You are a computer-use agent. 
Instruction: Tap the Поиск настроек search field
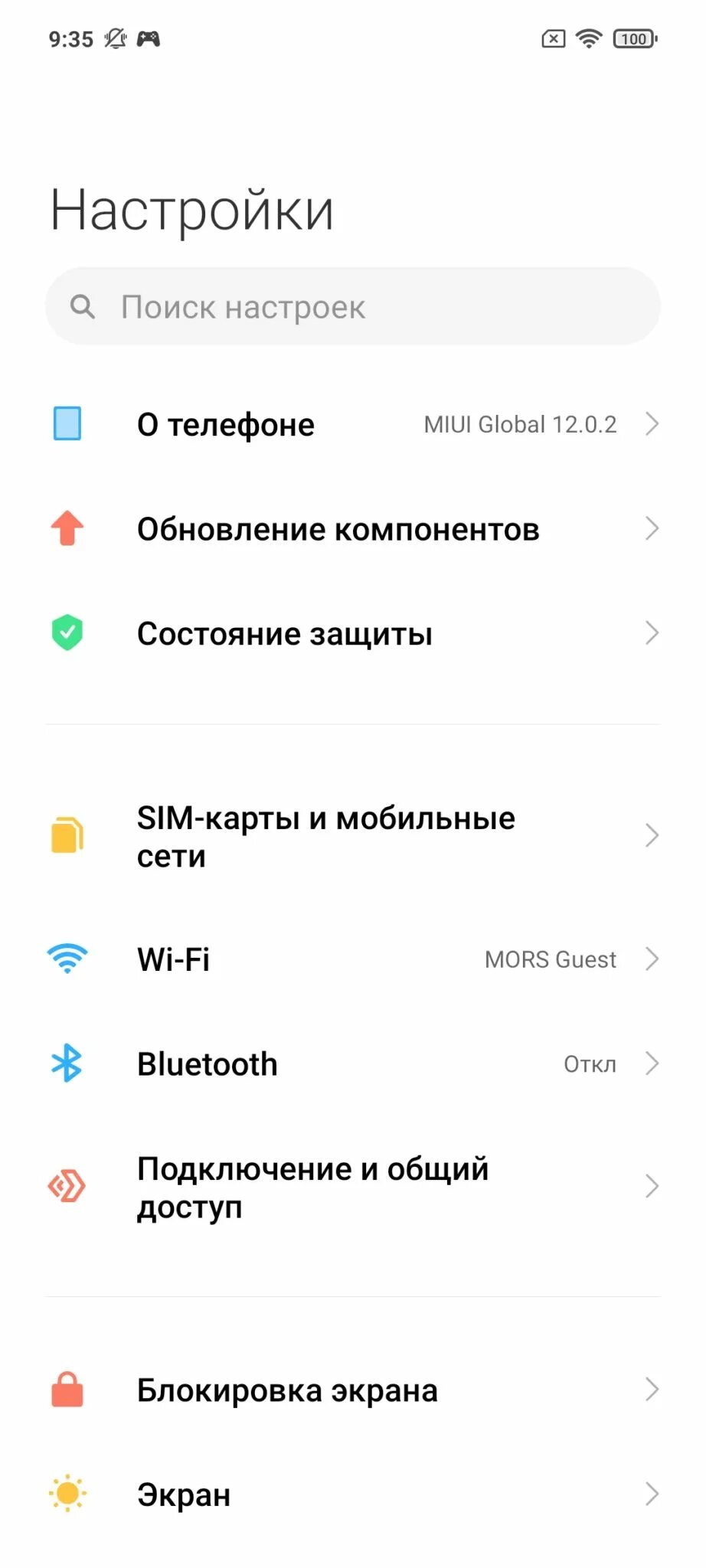click(352, 306)
